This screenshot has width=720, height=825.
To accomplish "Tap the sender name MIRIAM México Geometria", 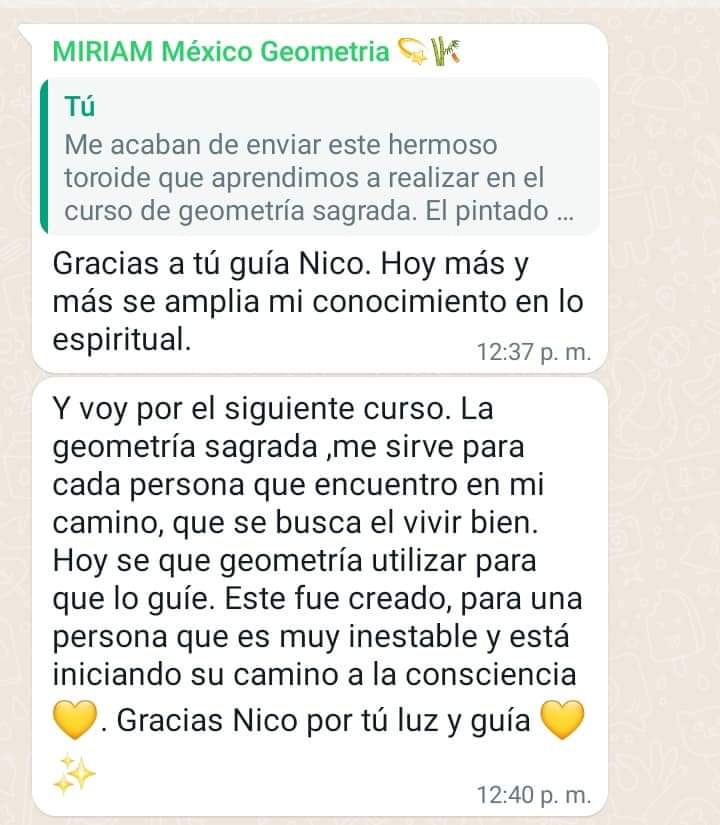I will click(x=220, y=51).
